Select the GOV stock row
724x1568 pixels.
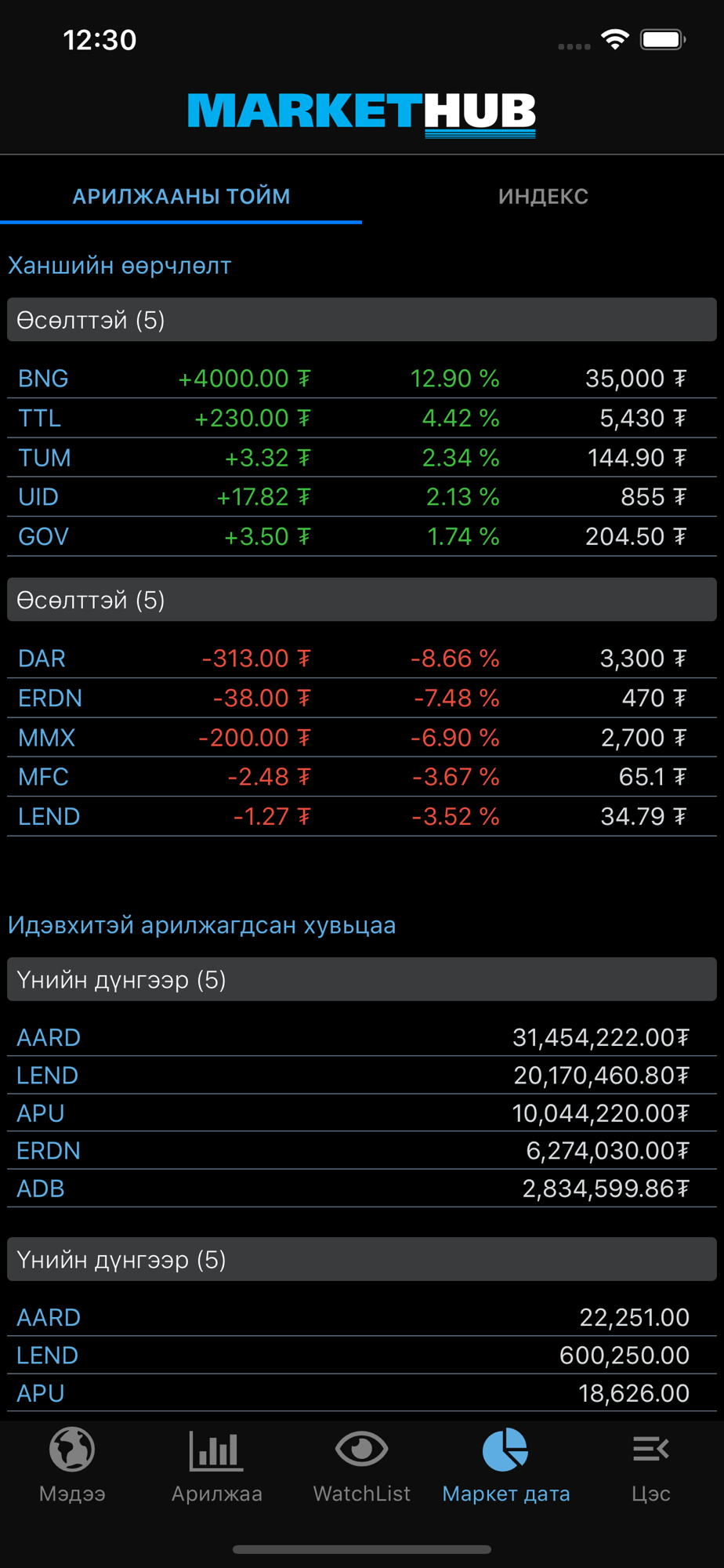click(362, 536)
